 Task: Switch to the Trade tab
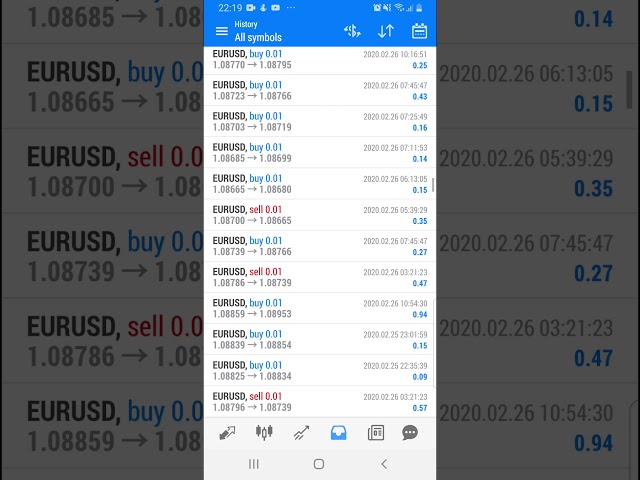tap(301, 433)
